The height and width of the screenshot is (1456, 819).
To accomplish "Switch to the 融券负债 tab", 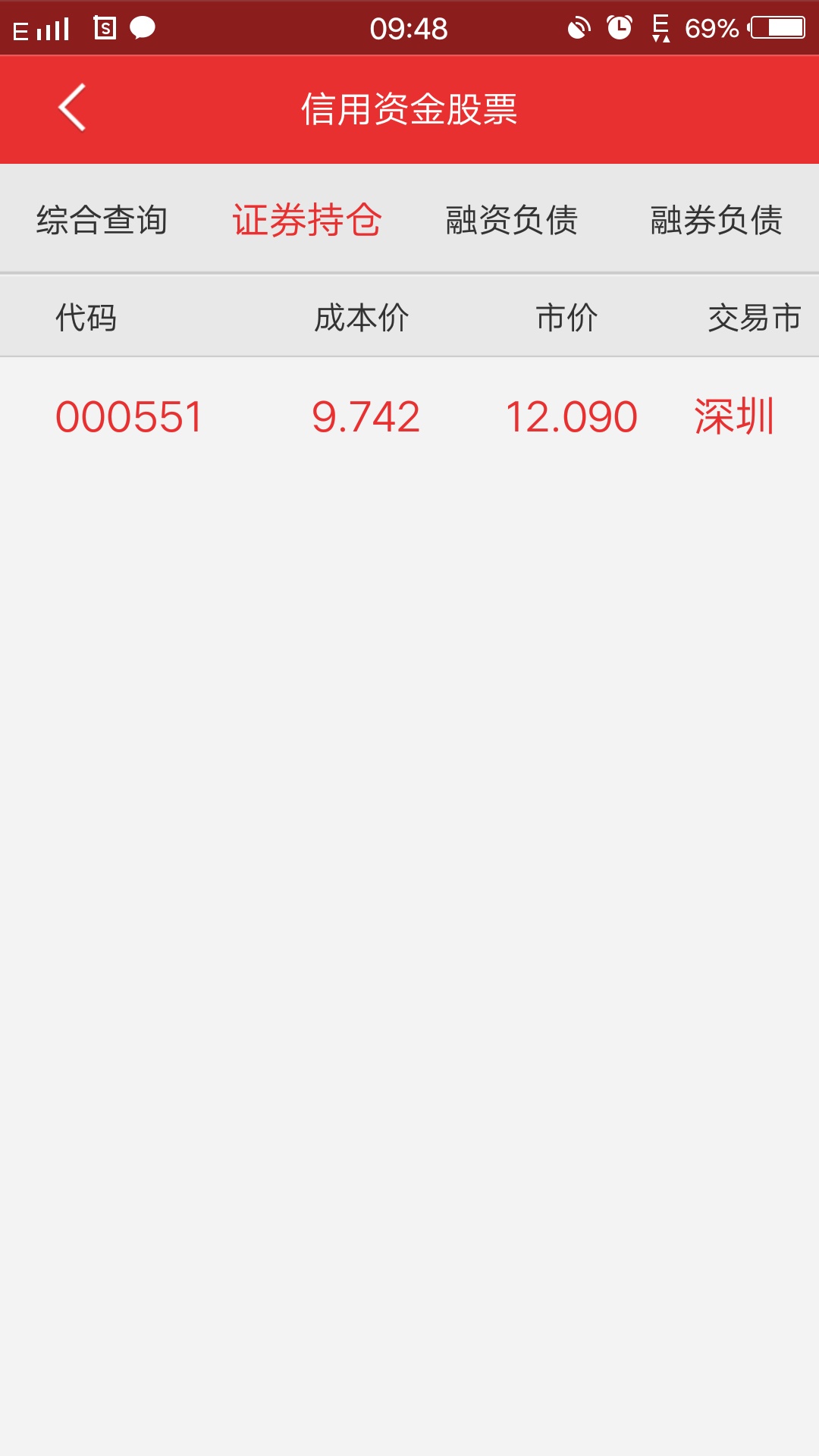I will [x=717, y=220].
